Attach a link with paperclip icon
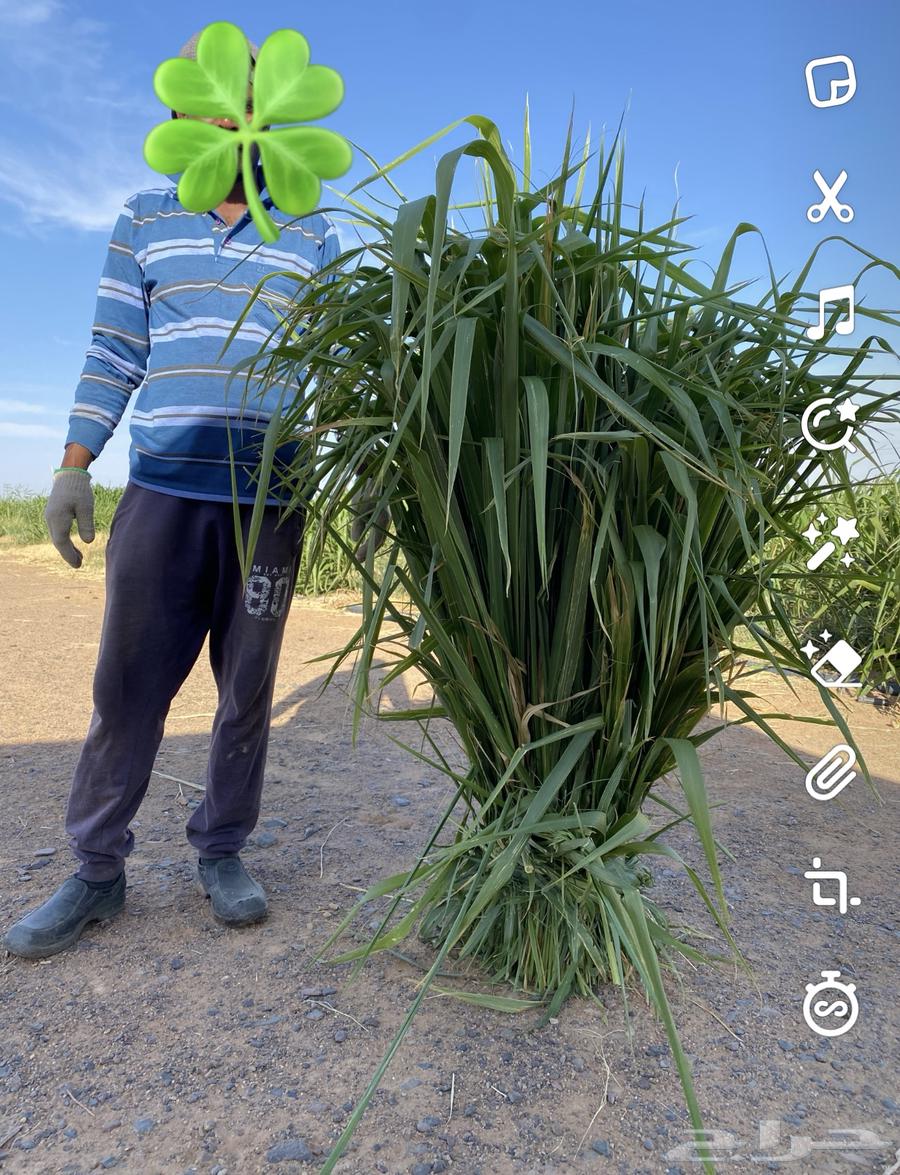Image resolution: width=900 pixels, height=1175 pixels. point(831,772)
